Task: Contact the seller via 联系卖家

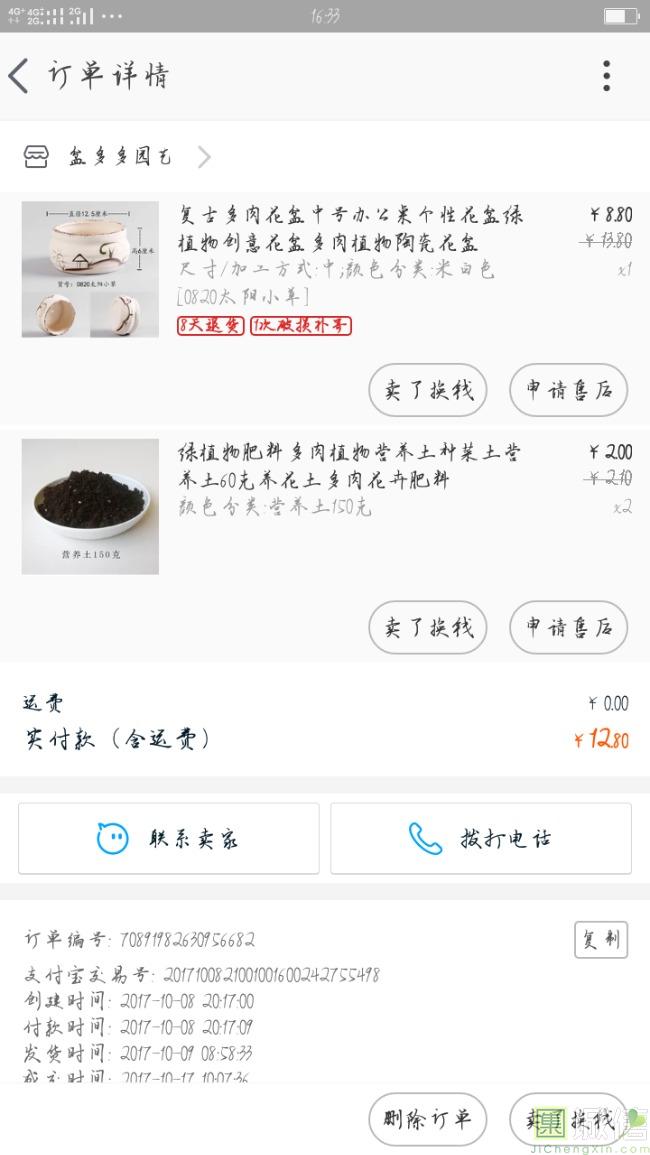Action: (x=169, y=838)
